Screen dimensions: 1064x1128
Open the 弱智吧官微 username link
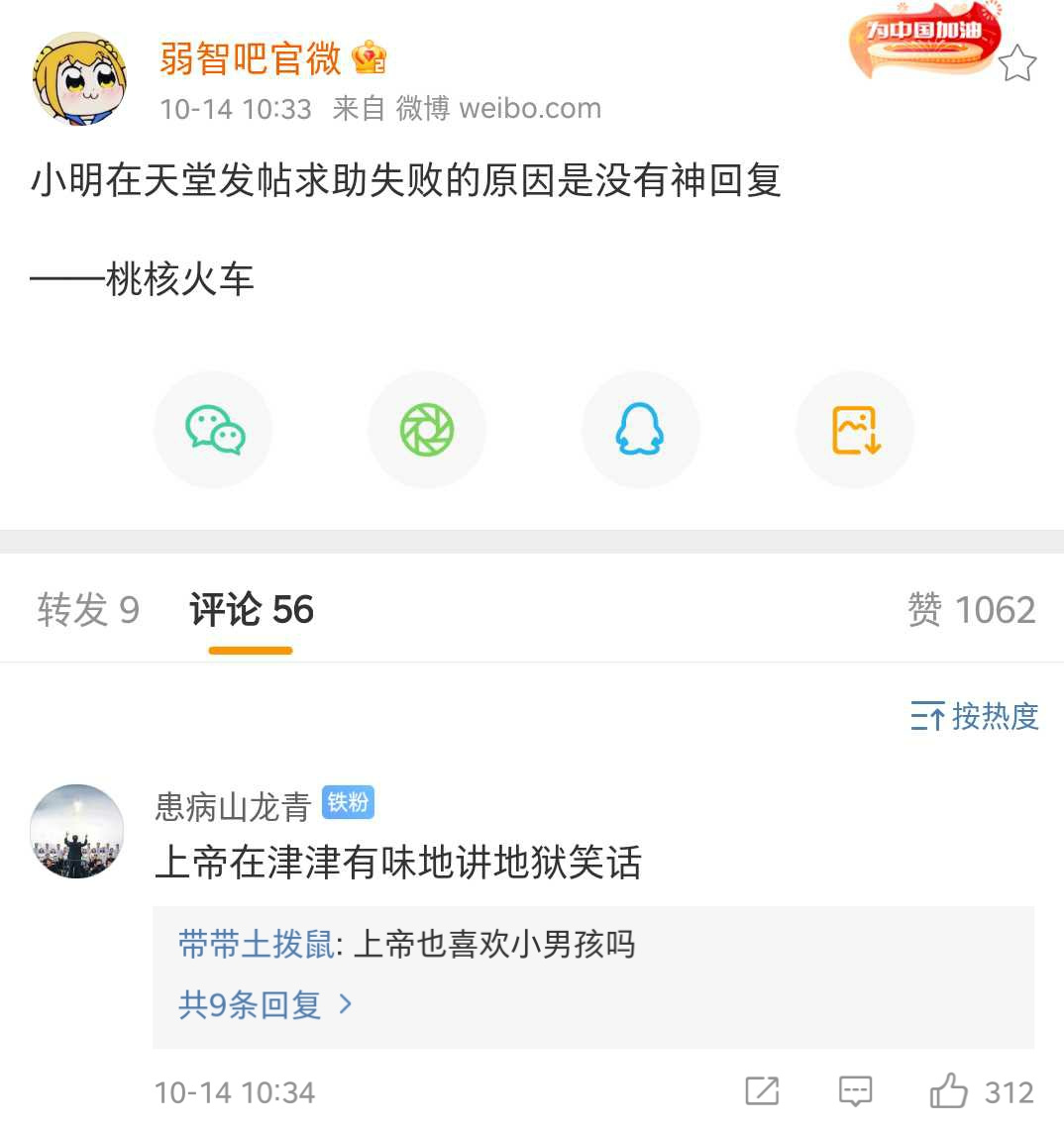(x=250, y=59)
